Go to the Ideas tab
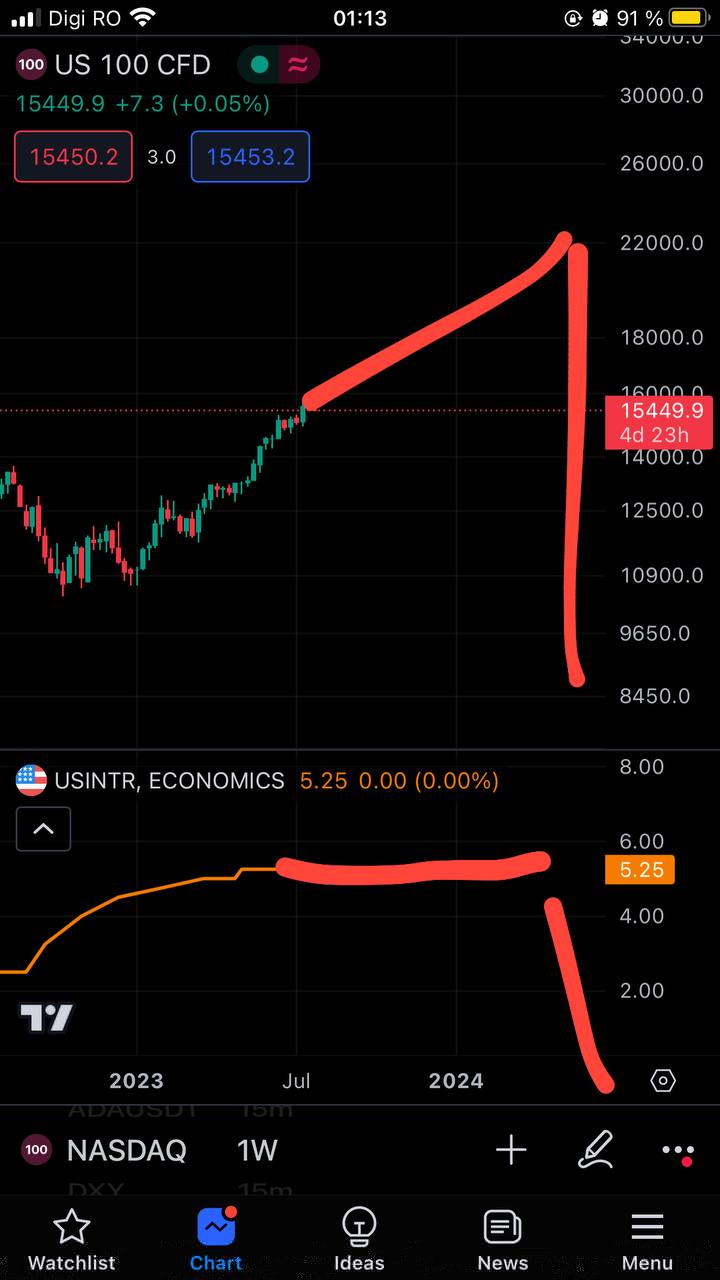 coord(359,1240)
